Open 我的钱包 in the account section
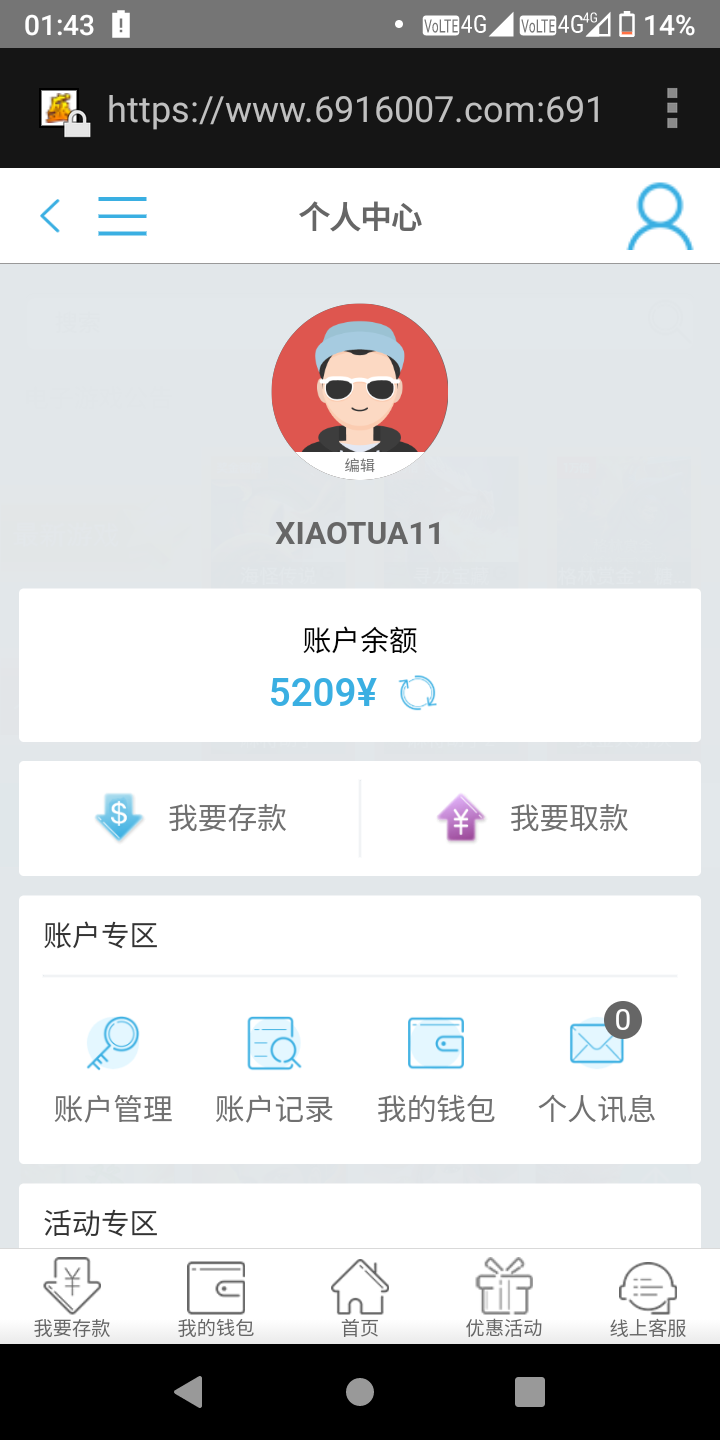This screenshot has height=1440, width=720. click(436, 1070)
